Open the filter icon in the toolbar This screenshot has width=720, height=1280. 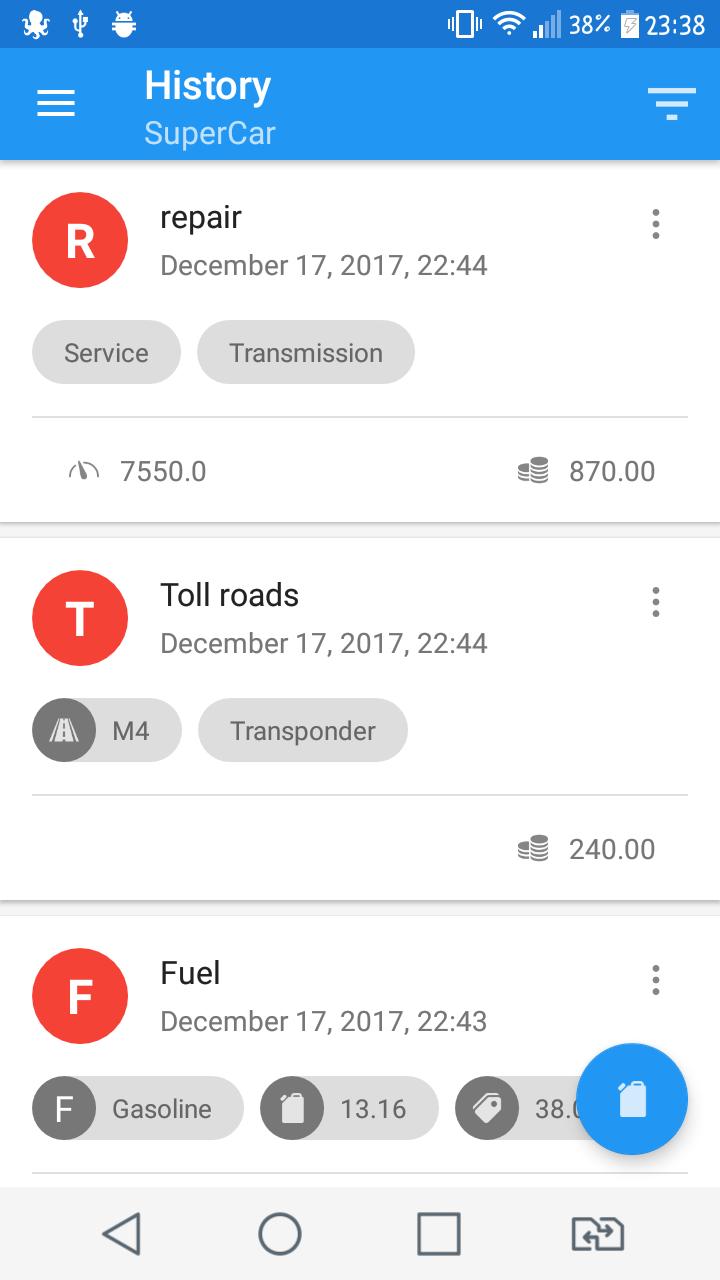tap(671, 103)
